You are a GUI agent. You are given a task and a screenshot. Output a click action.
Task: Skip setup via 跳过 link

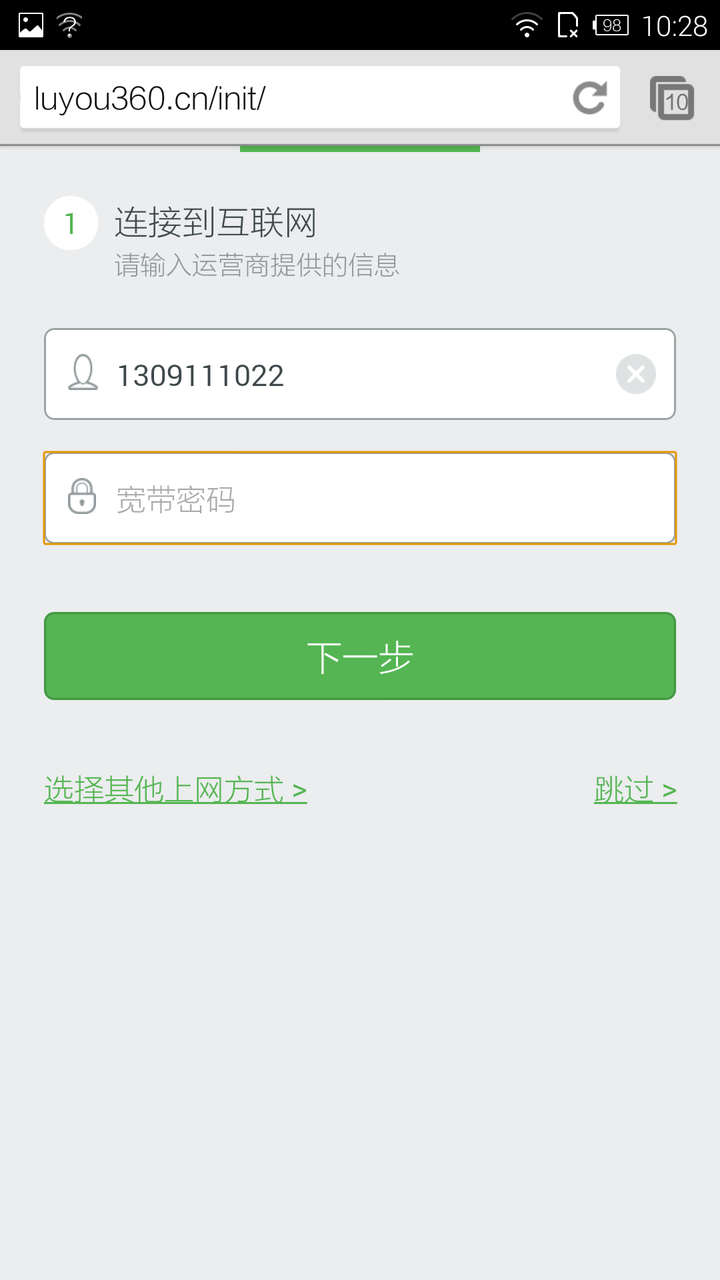pyautogui.click(x=635, y=790)
